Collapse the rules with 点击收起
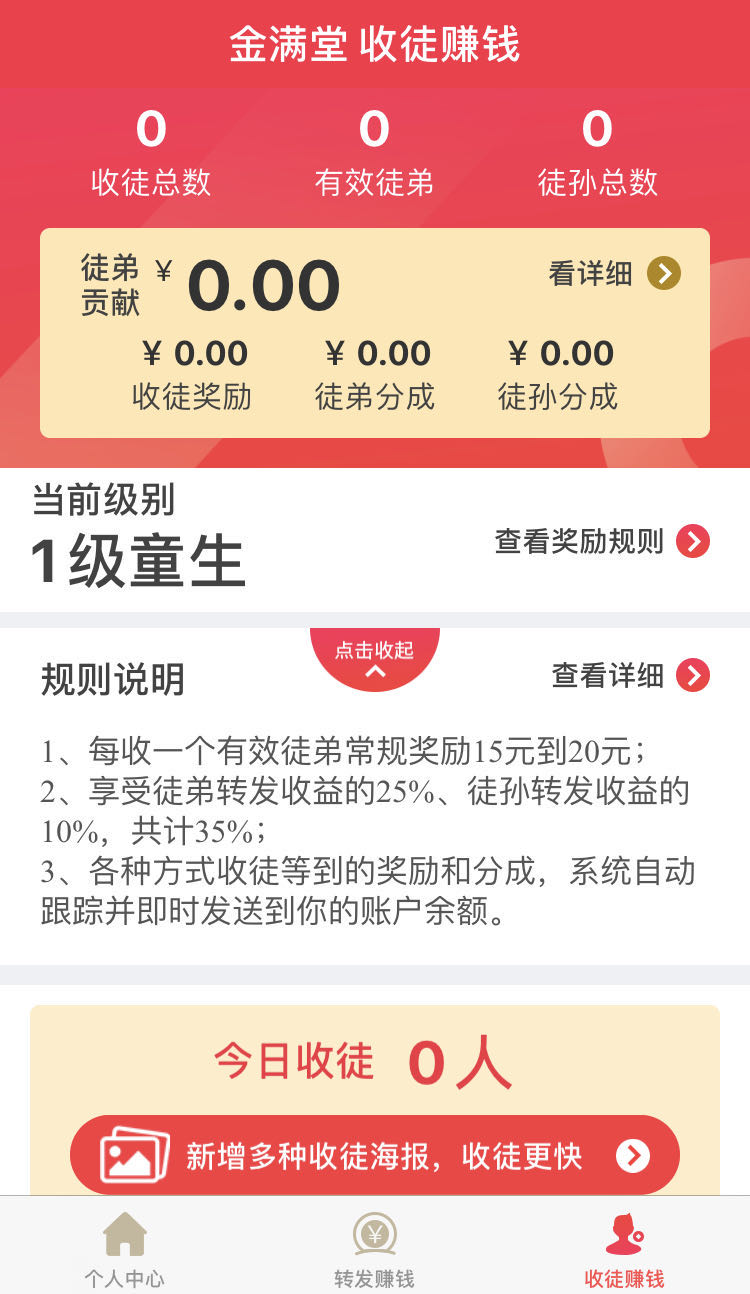Image resolution: width=750 pixels, height=1294 pixels. 375,659
